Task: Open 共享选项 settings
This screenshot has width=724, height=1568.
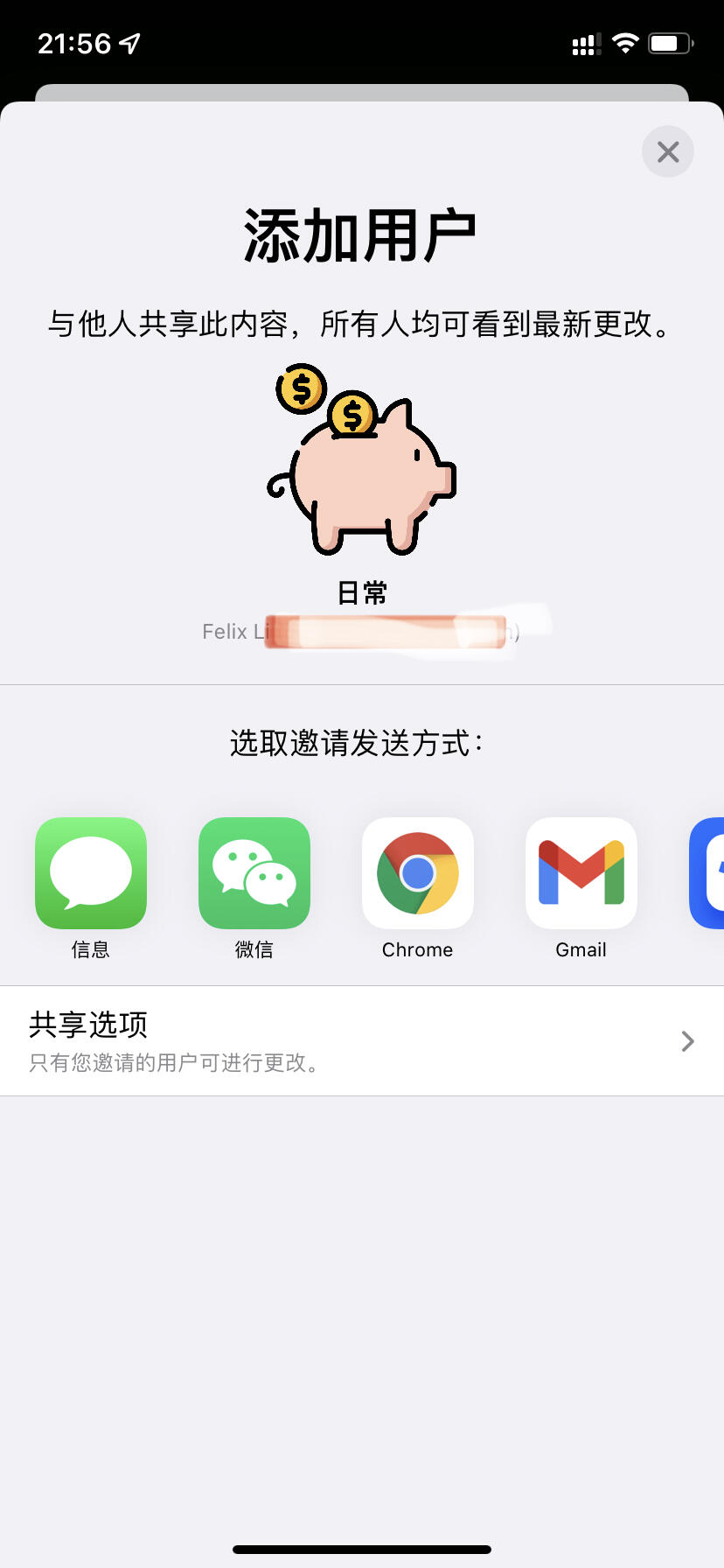Action: point(362,1040)
